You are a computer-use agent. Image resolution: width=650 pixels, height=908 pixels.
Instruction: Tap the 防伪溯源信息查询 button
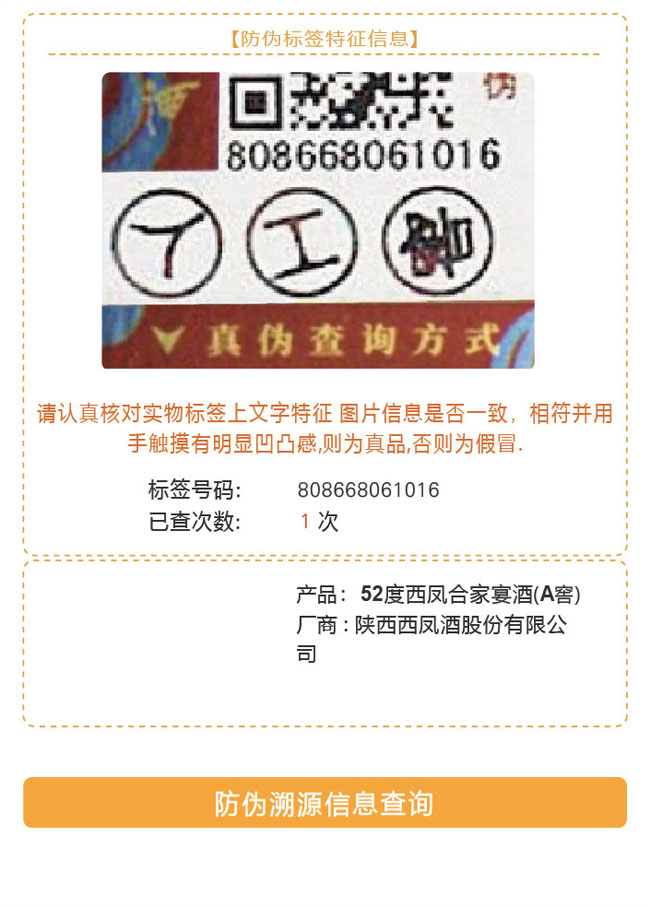tap(325, 802)
